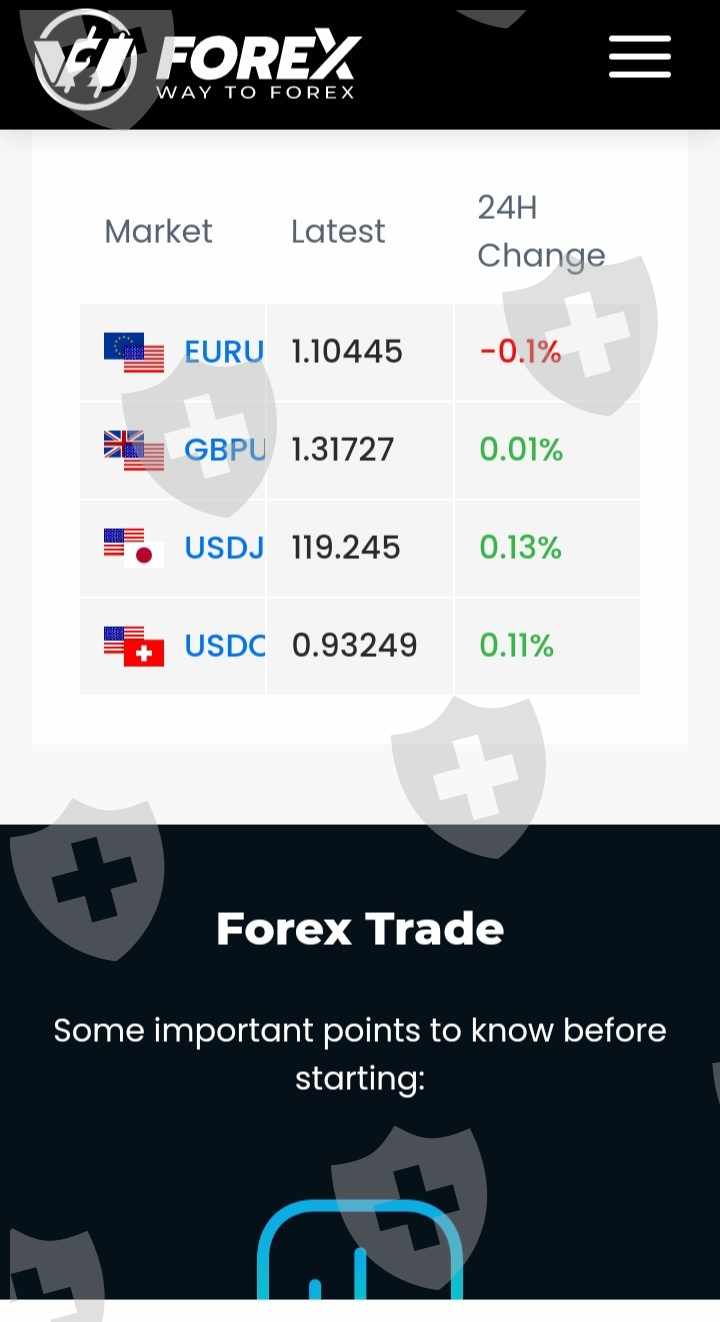
Task: View the GBPUSD currency pair
Action: point(224,449)
